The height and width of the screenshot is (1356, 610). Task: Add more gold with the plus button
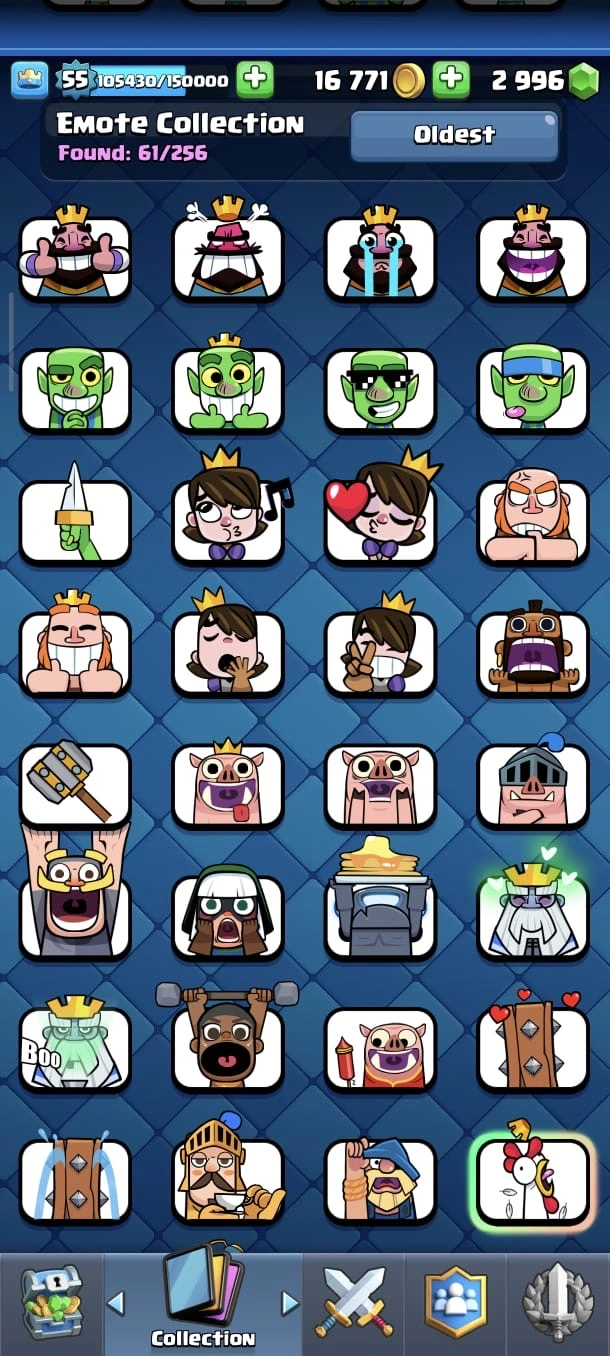(x=451, y=80)
